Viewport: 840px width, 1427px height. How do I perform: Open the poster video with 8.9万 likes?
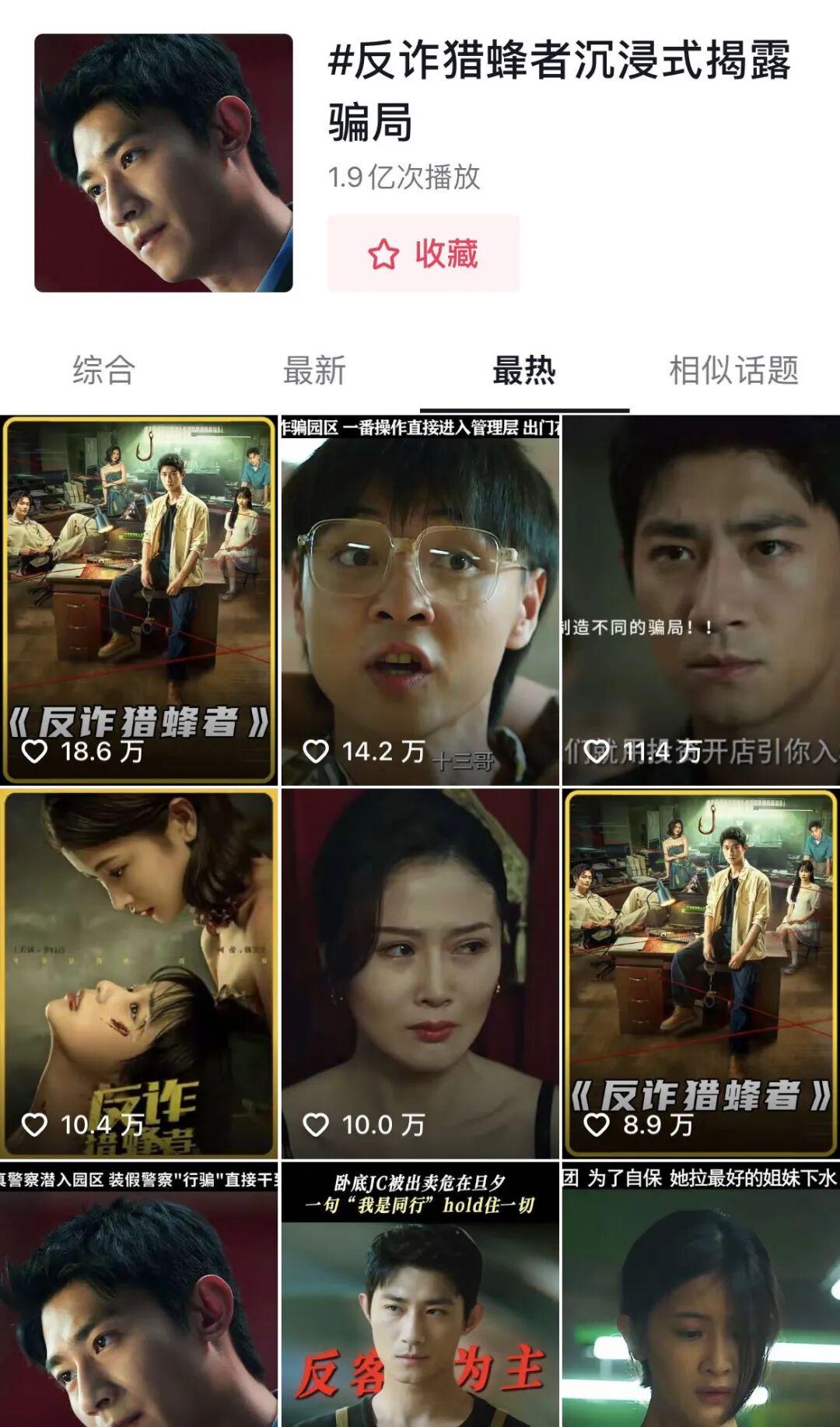(x=700, y=973)
